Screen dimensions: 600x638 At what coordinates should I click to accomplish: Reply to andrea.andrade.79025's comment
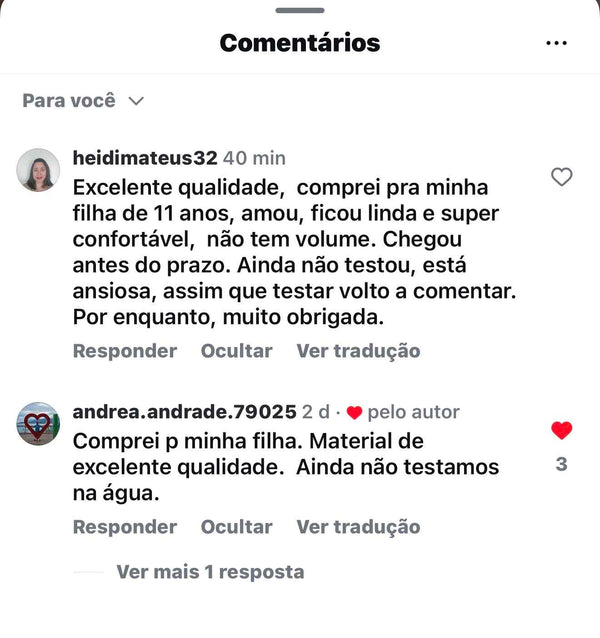(124, 527)
